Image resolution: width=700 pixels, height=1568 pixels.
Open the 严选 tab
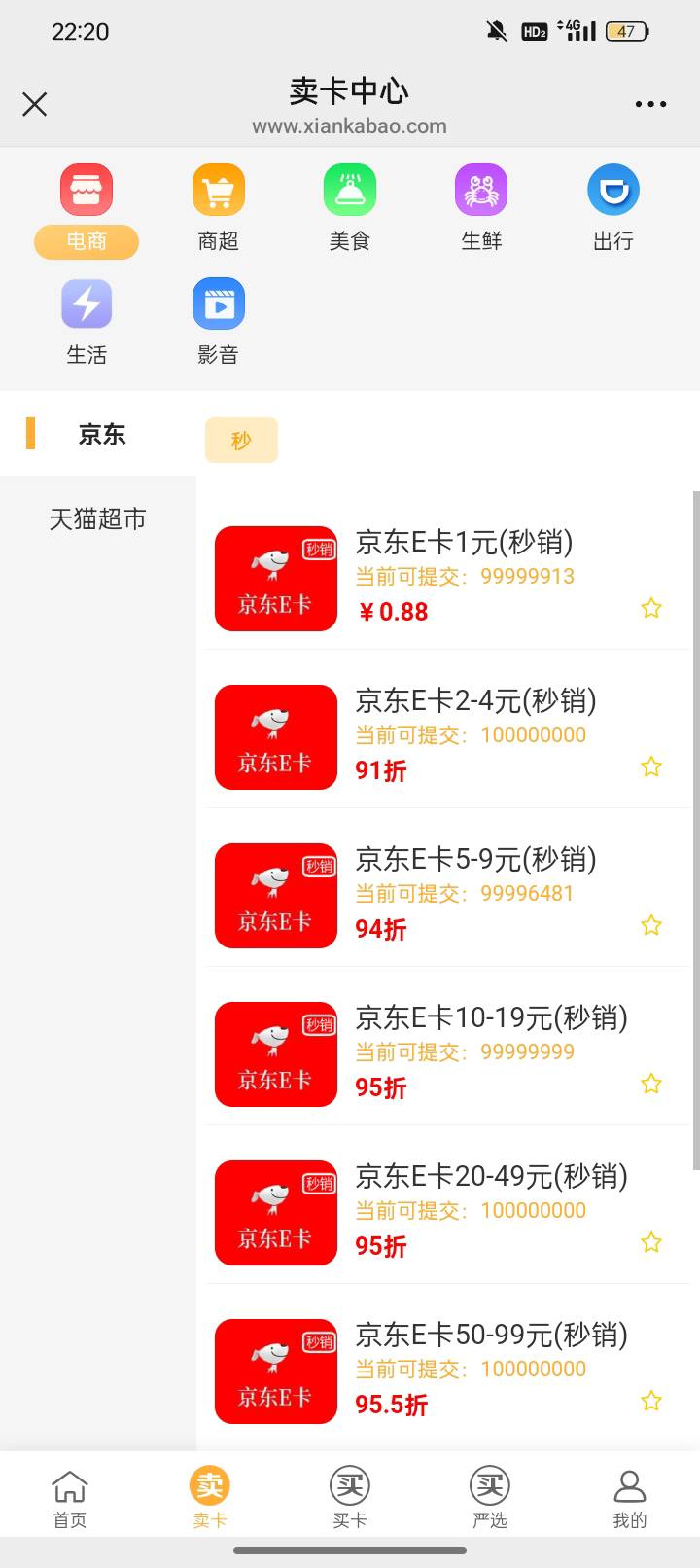pyautogui.click(x=490, y=1498)
